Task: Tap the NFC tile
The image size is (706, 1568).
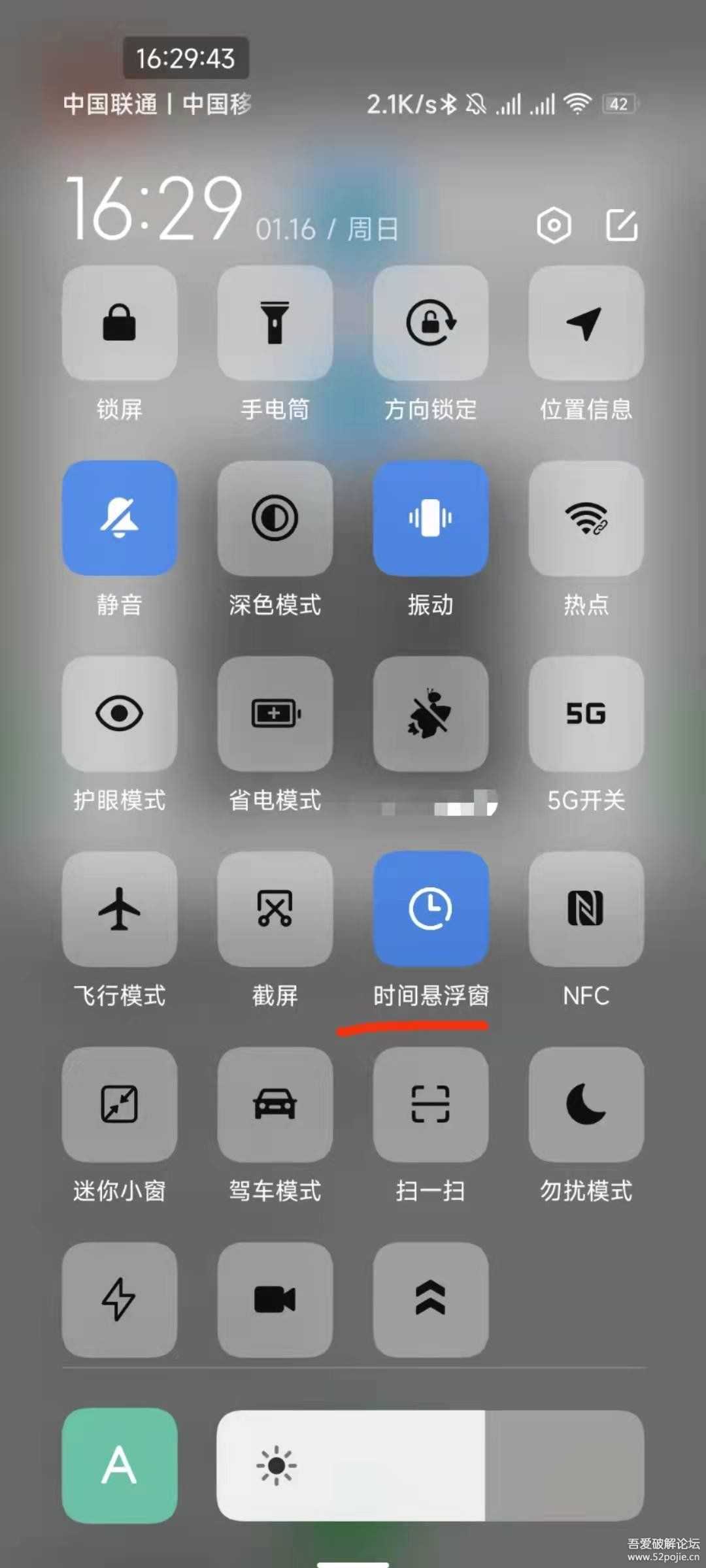Action: 586,909
